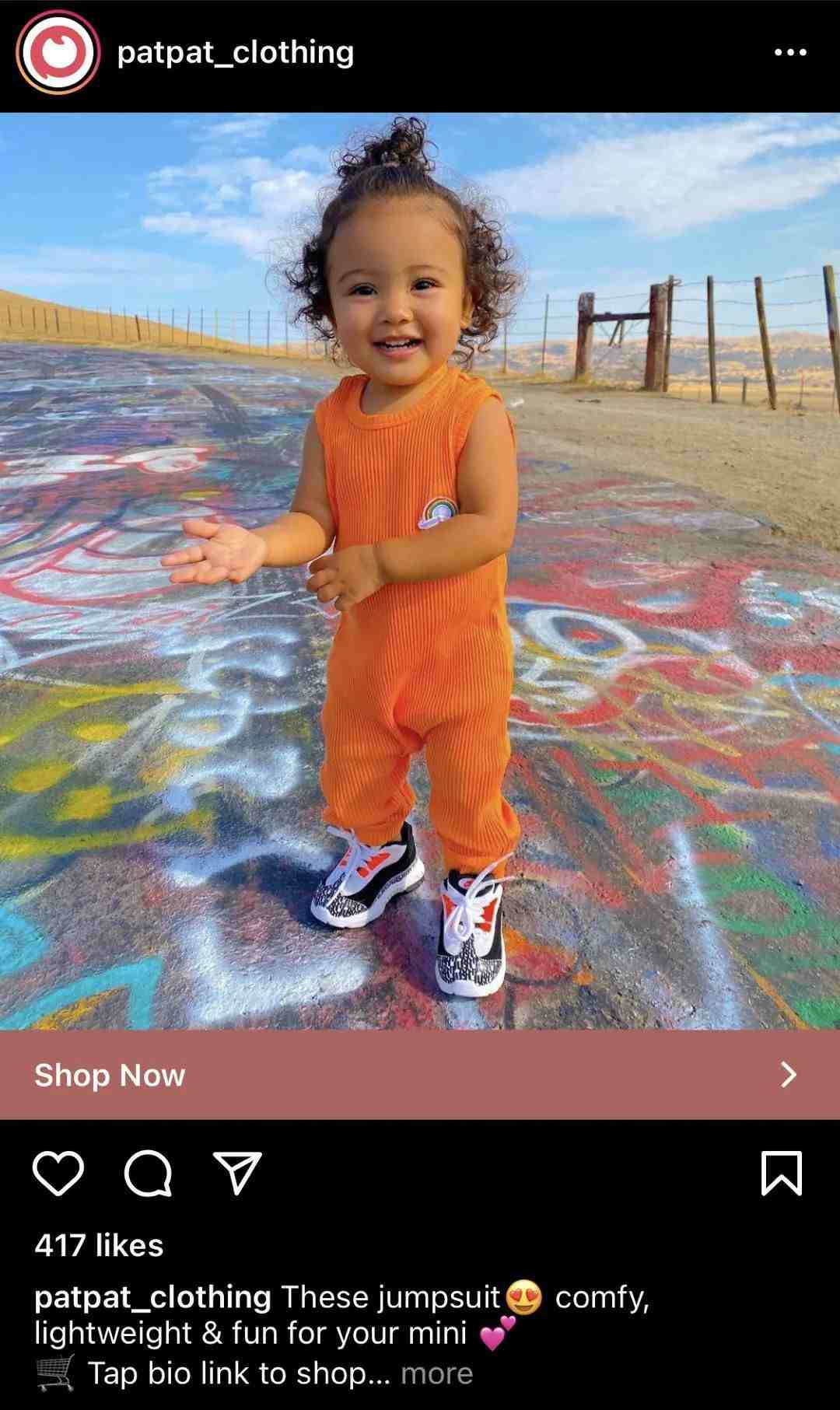840x1410 pixels.
Task: Open patpat_clothing username in the header
Action: 235,52
